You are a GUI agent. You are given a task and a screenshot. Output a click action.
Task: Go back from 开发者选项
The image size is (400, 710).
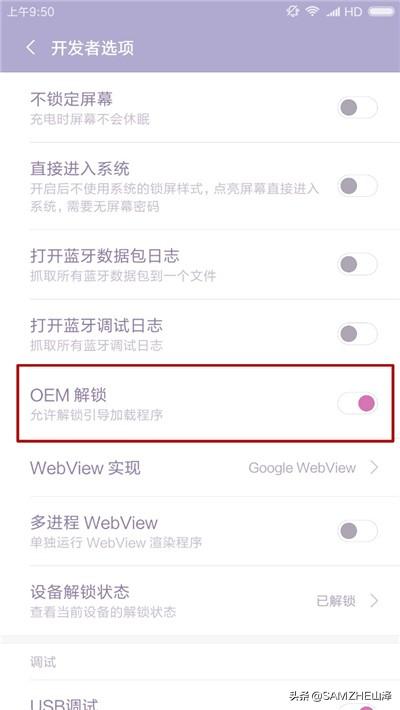pyautogui.click(x=31, y=48)
